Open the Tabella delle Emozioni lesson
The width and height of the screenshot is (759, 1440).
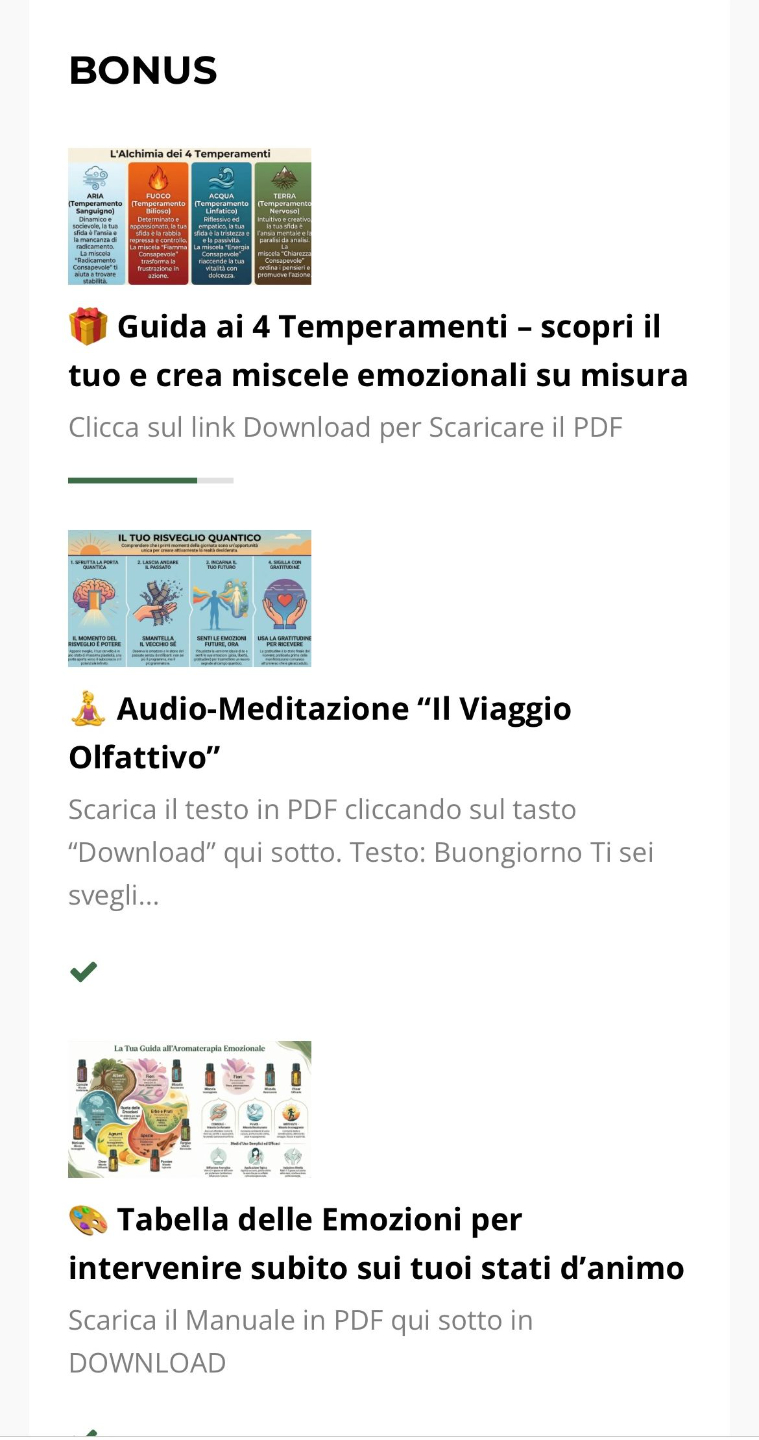click(x=376, y=1243)
